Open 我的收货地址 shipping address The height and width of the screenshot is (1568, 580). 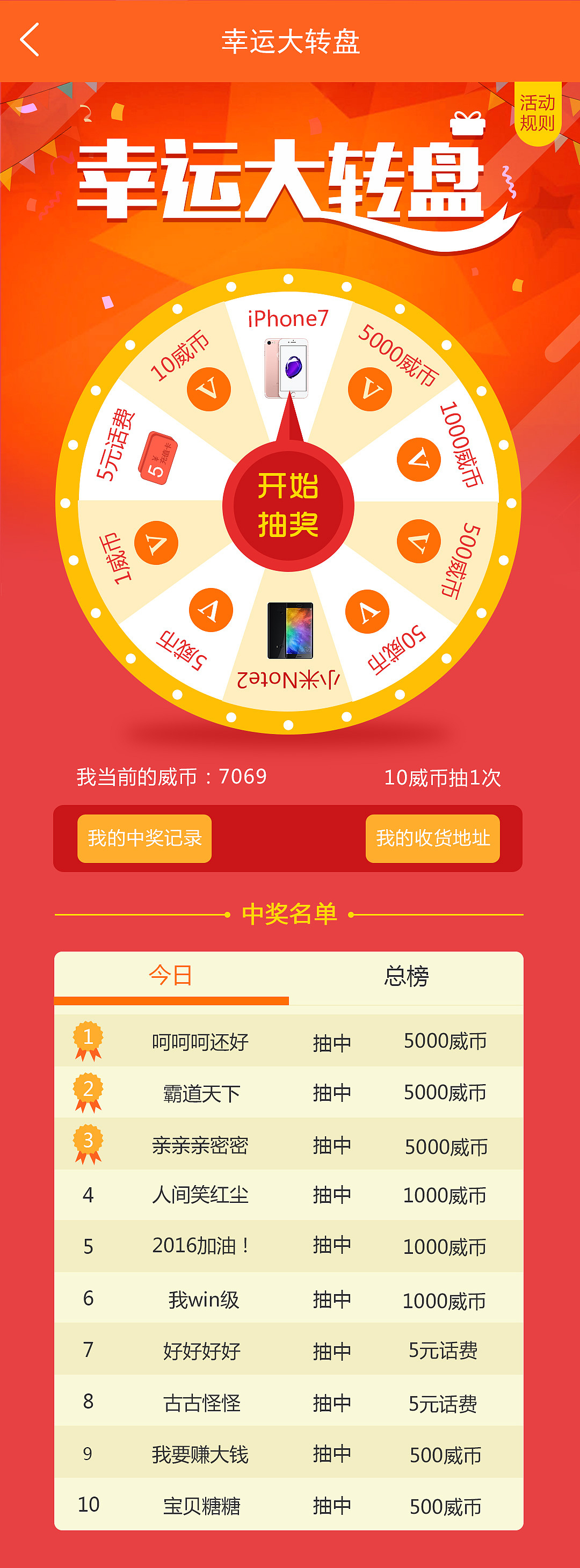click(x=433, y=839)
